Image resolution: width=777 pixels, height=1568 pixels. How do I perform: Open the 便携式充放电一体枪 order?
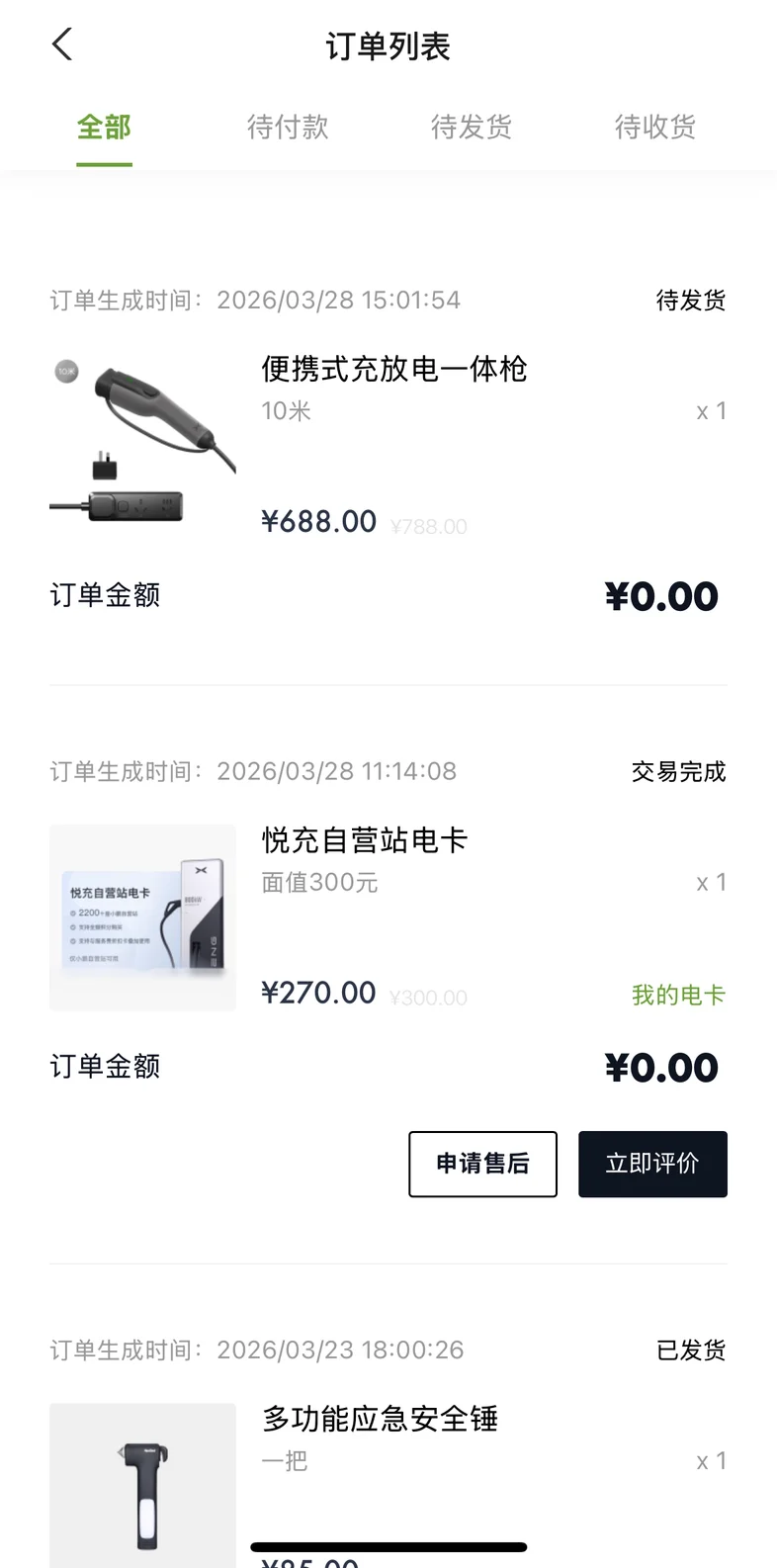393,370
